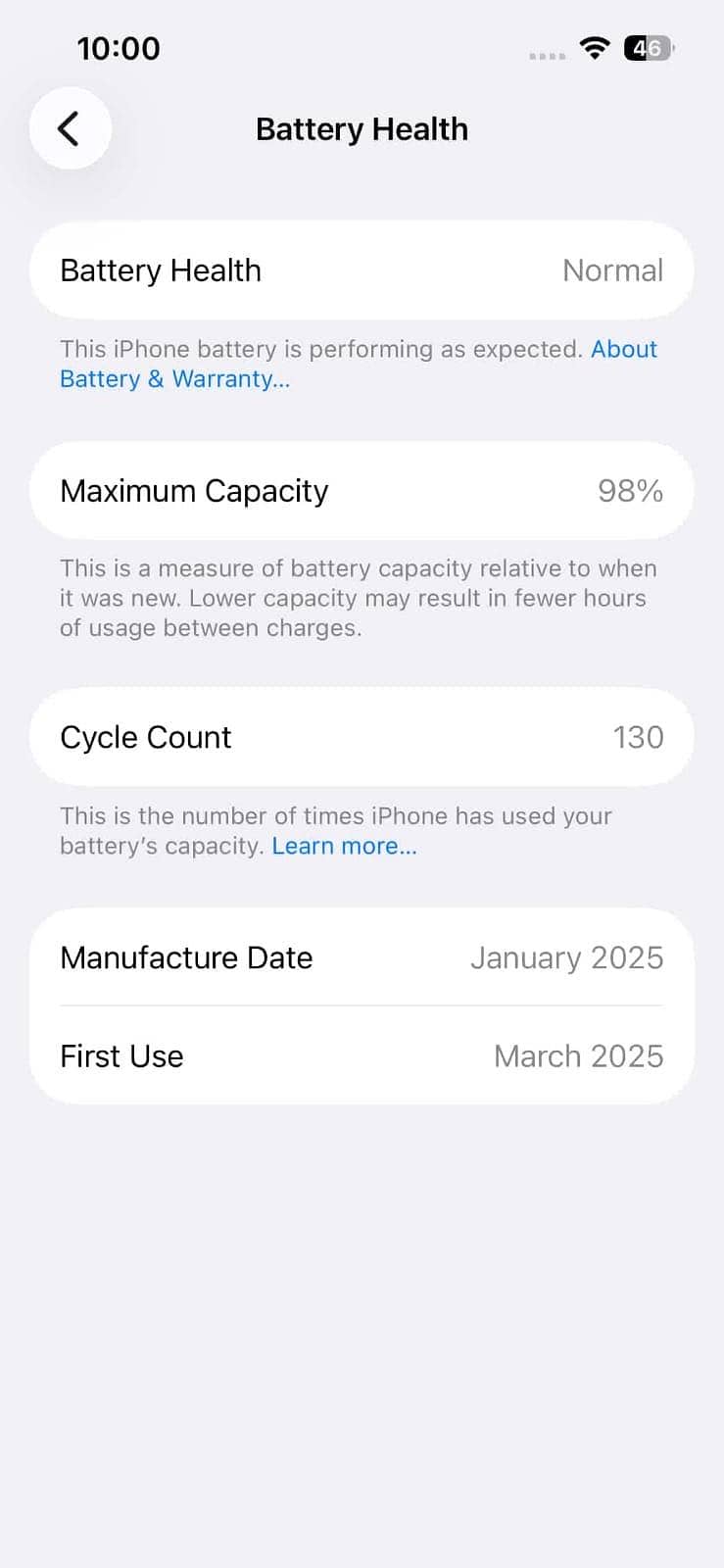724x1568 pixels.
Task: Return to previous screen via back button
Action: (x=70, y=128)
